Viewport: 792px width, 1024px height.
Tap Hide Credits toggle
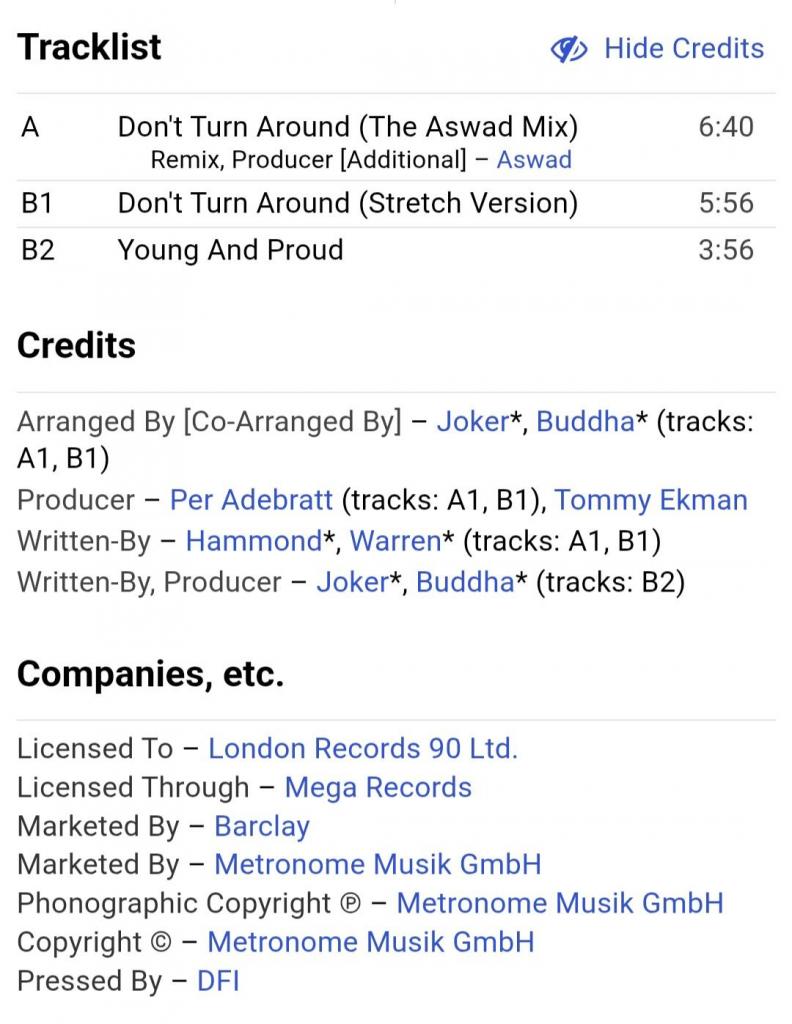pos(658,48)
